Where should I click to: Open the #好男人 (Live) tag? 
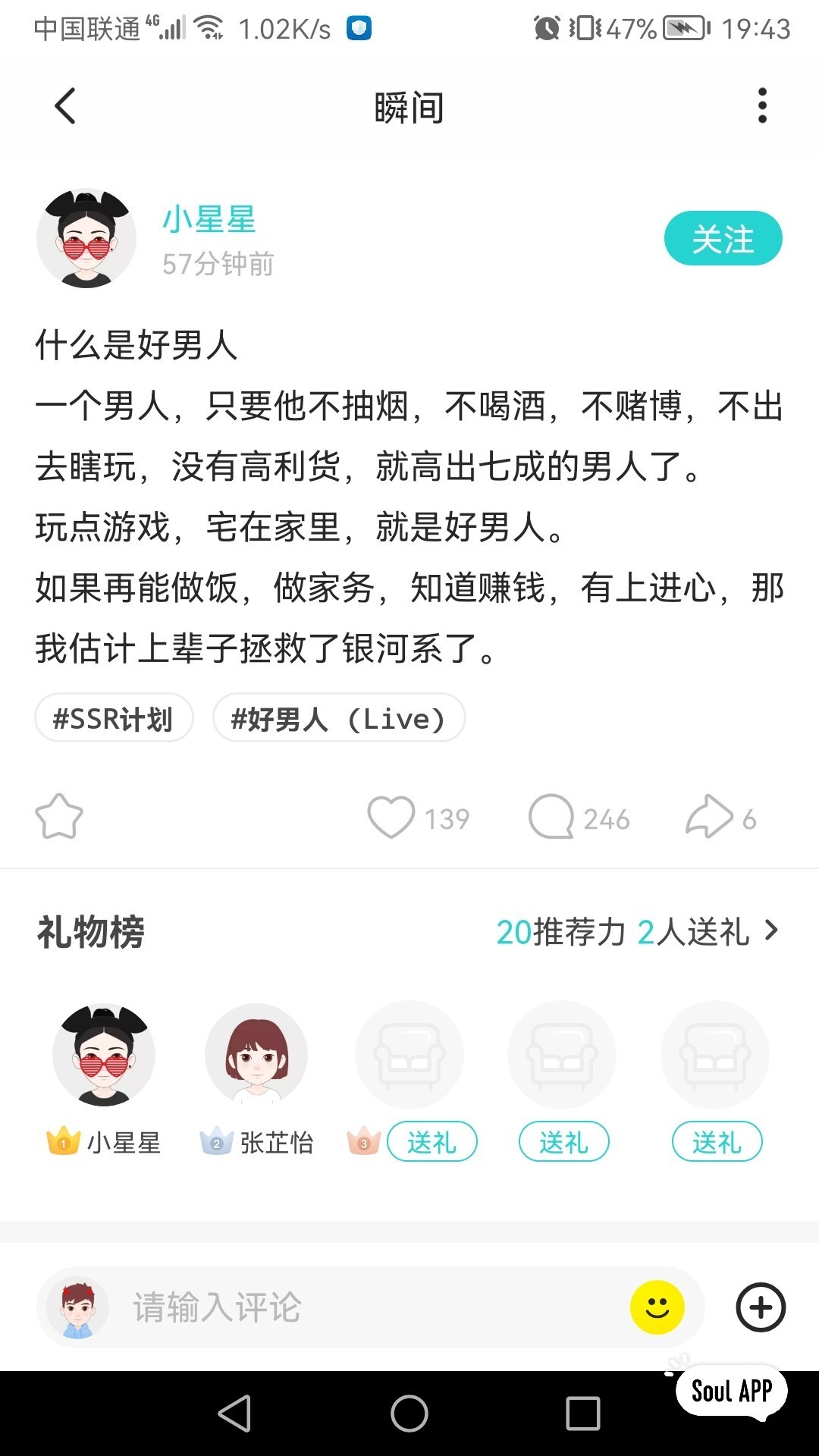coord(338,718)
